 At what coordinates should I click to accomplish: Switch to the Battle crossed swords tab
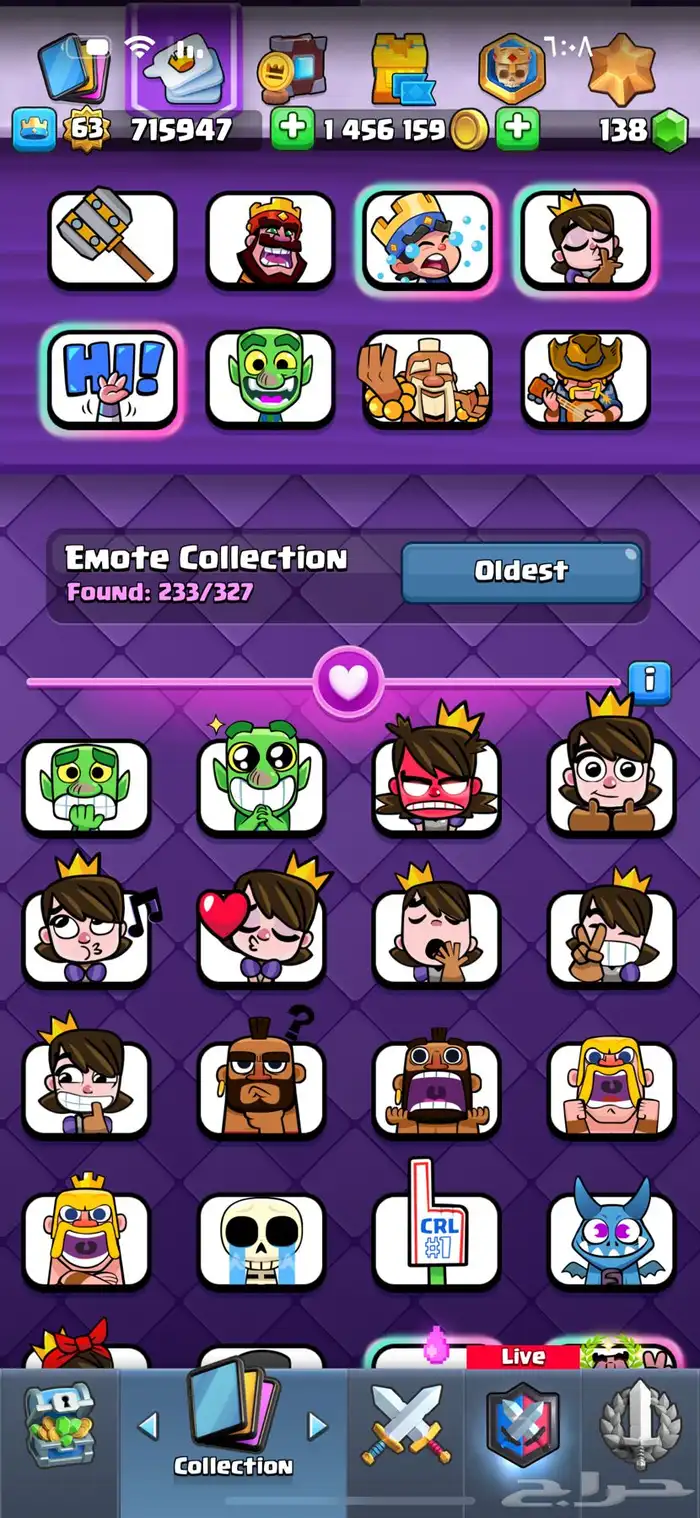tap(406, 1422)
